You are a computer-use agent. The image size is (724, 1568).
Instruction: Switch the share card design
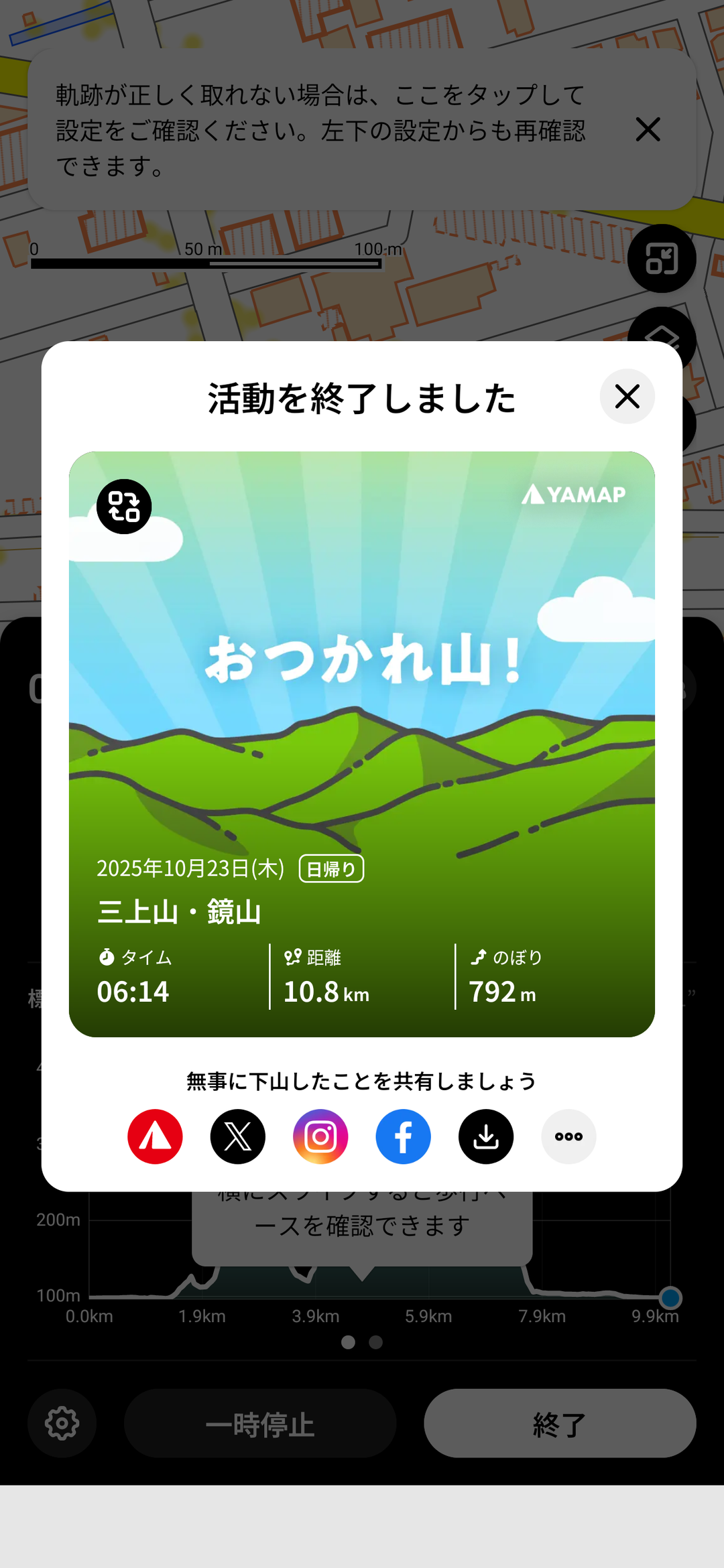point(124,507)
